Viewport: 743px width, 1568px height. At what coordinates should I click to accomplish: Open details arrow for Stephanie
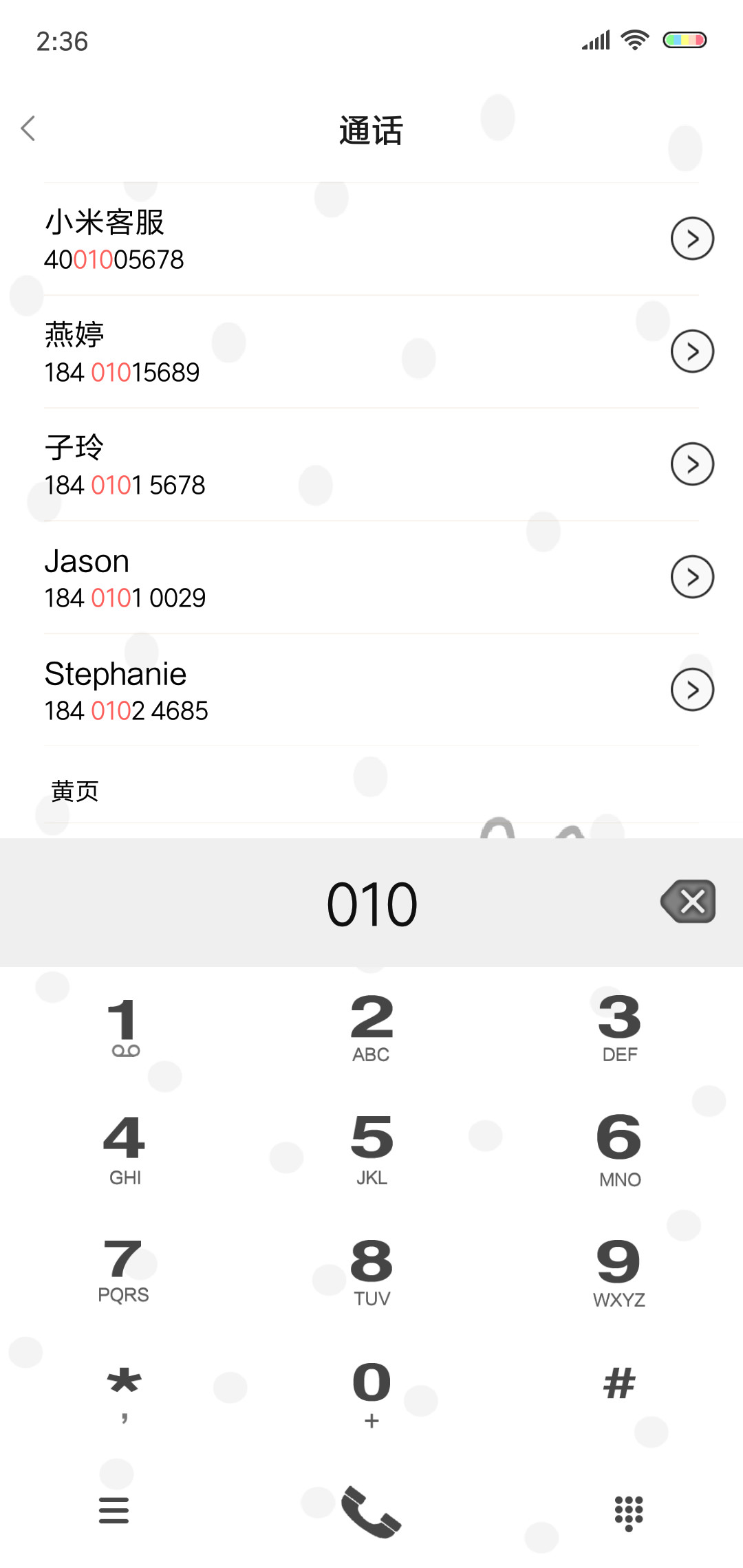coord(692,690)
